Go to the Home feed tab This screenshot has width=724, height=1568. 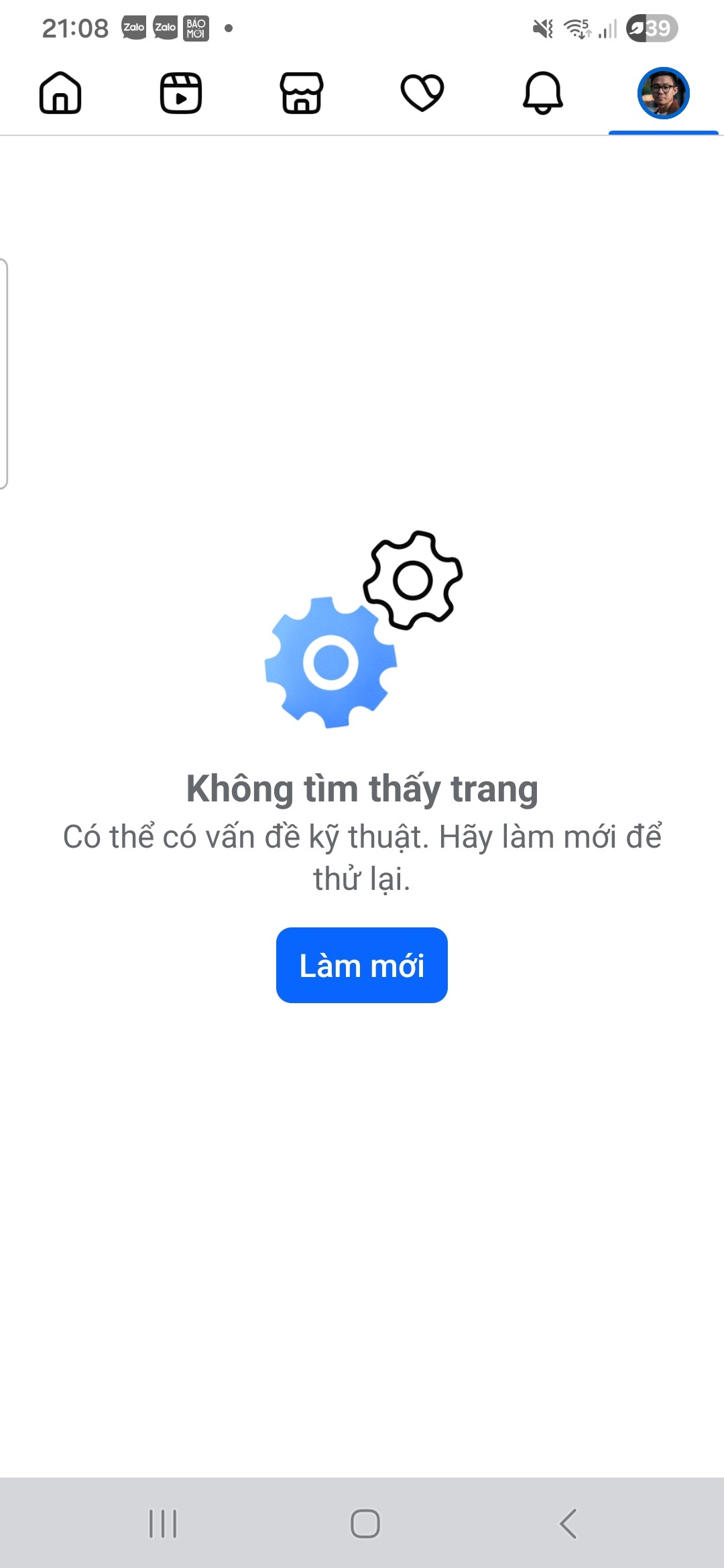click(x=60, y=92)
